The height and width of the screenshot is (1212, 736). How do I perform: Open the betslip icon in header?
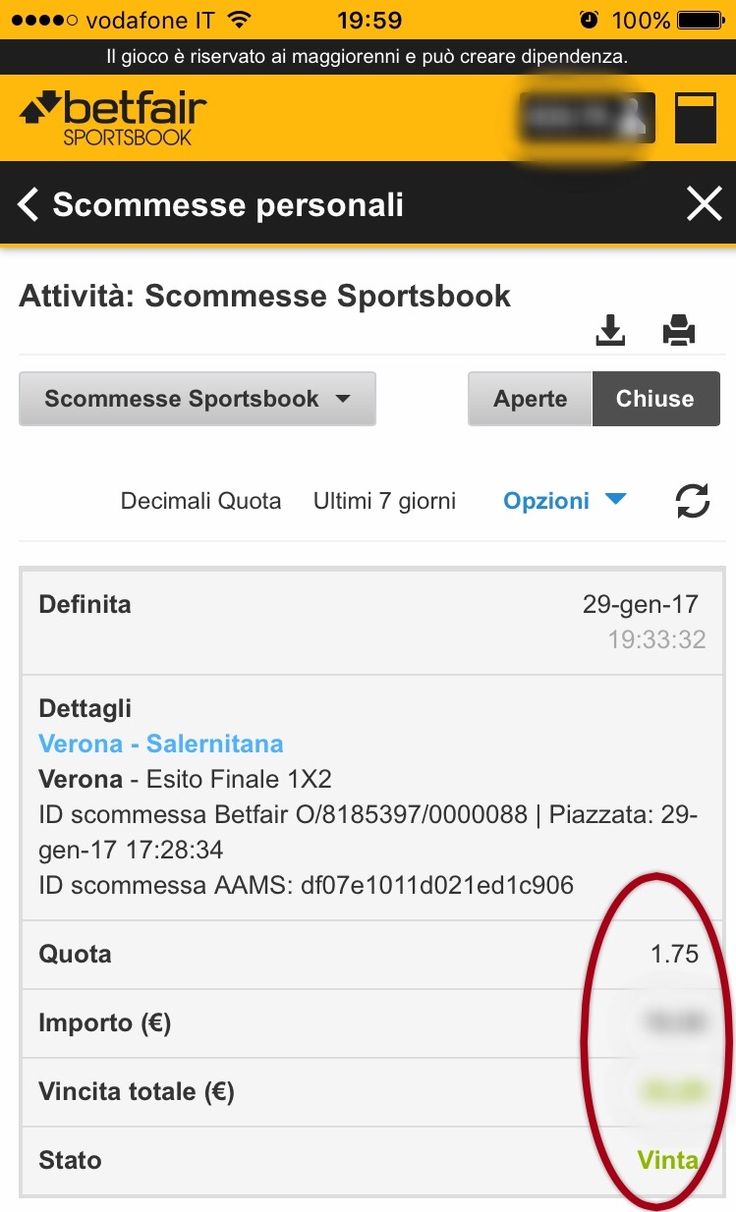coord(696,118)
